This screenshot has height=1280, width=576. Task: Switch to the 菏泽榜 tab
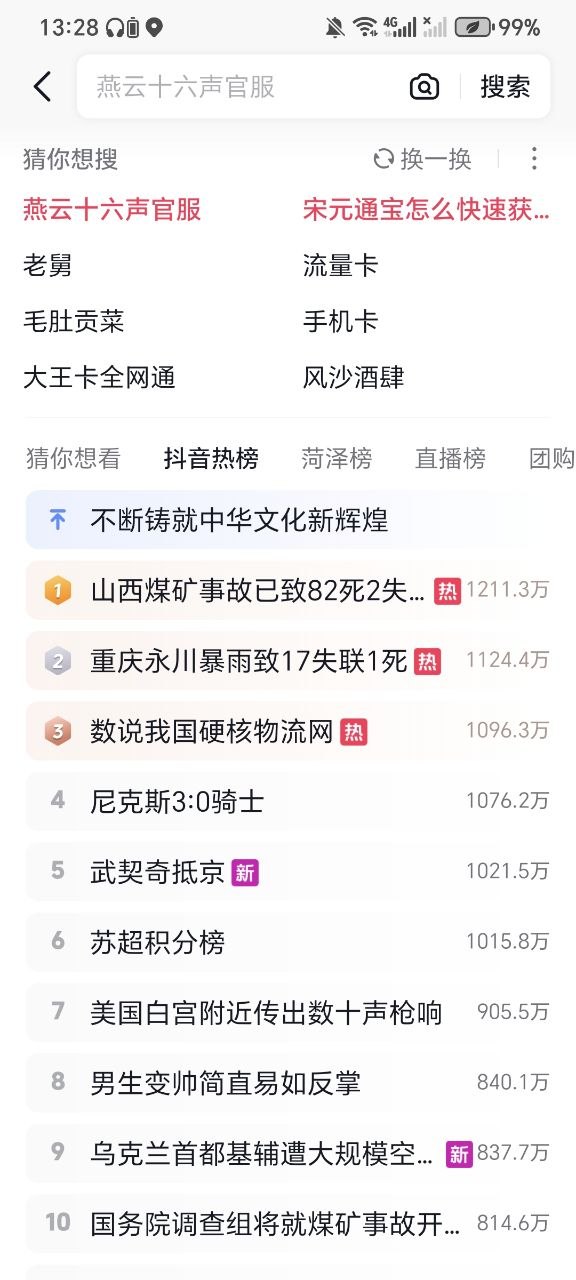336,459
